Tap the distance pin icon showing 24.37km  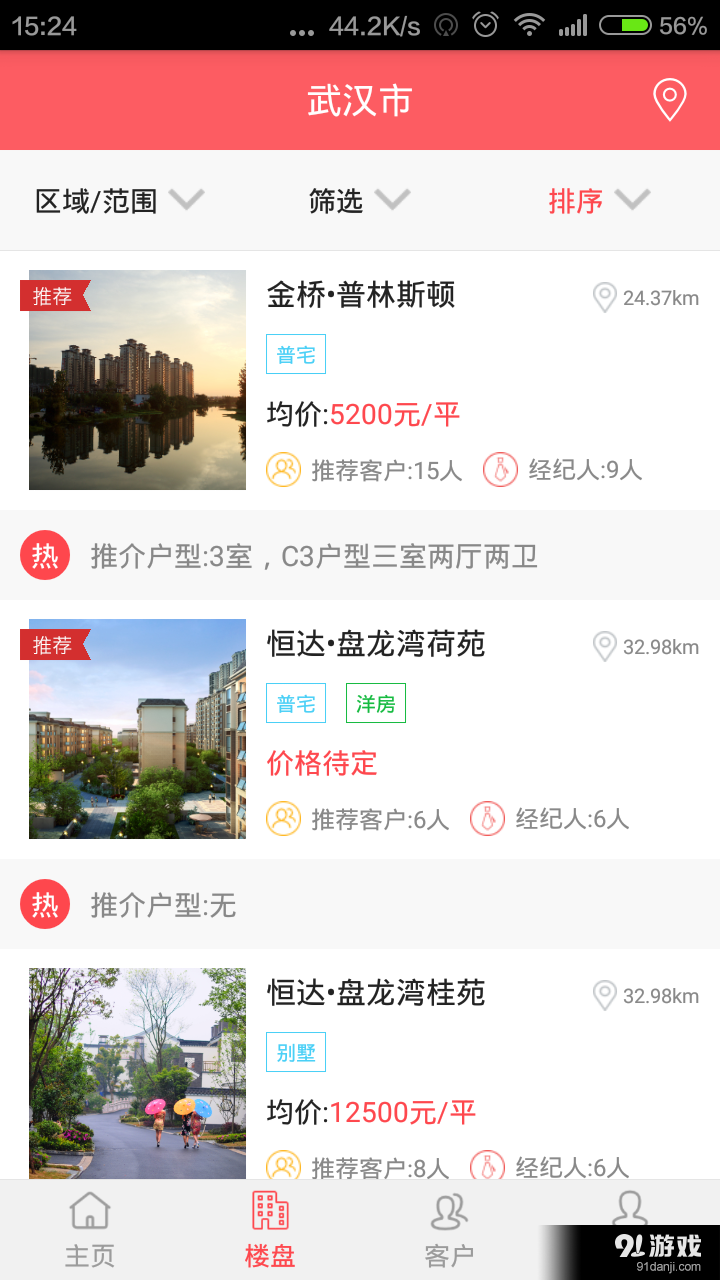pyautogui.click(x=604, y=297)
